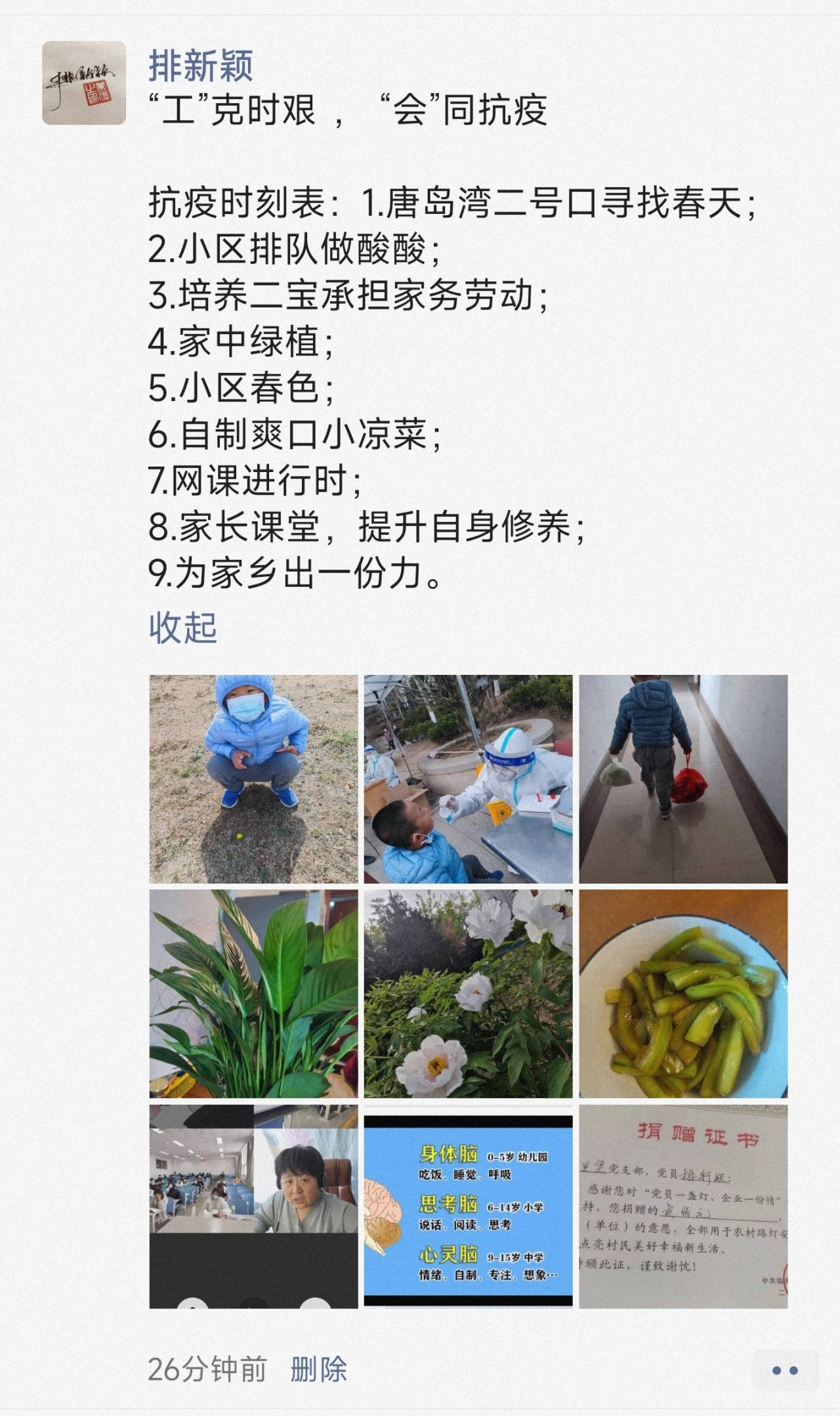Screen dimensions: 840x1416
Task: Open the photo of the squatting child in blue
Action: point(253,779)
